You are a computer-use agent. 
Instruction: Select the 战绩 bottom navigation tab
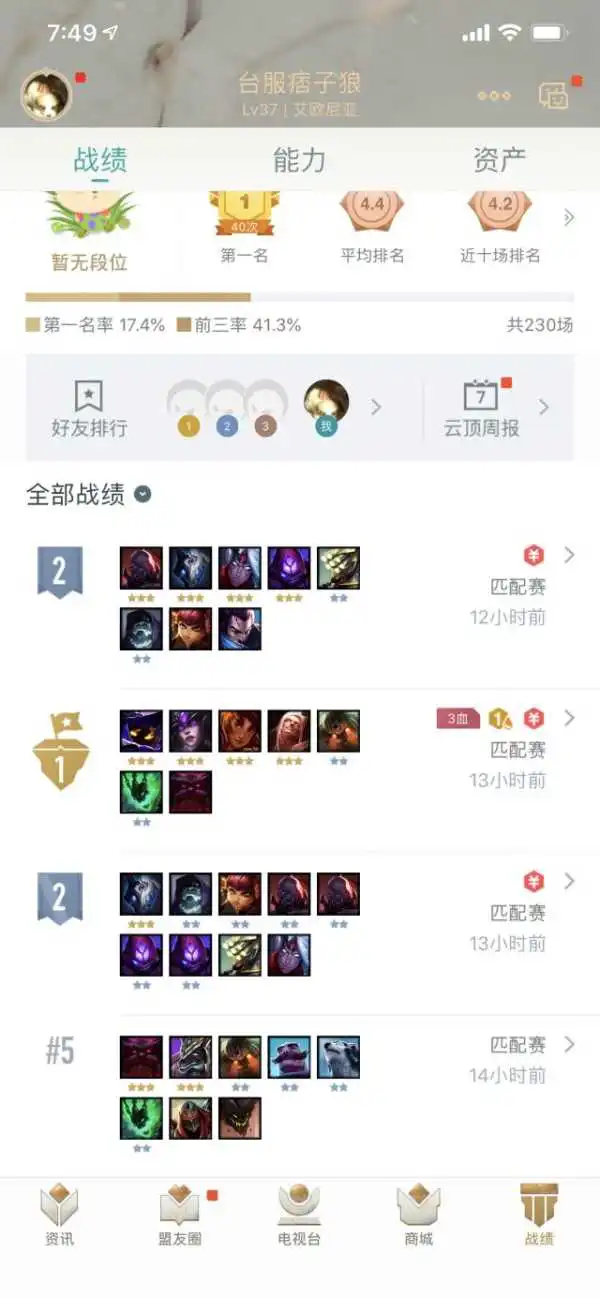coord(539,1215)
